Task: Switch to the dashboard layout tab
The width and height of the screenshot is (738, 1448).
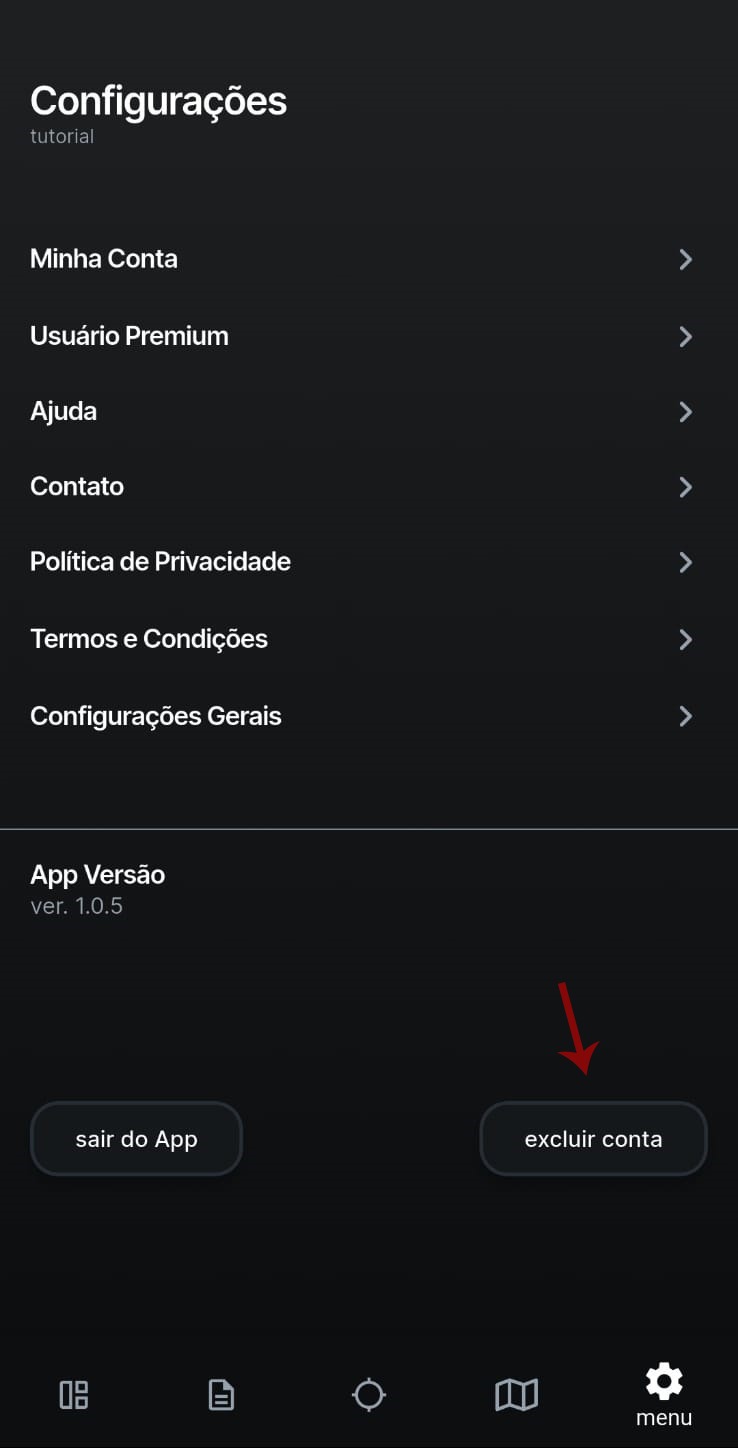Action: (x=74, y=1394)
